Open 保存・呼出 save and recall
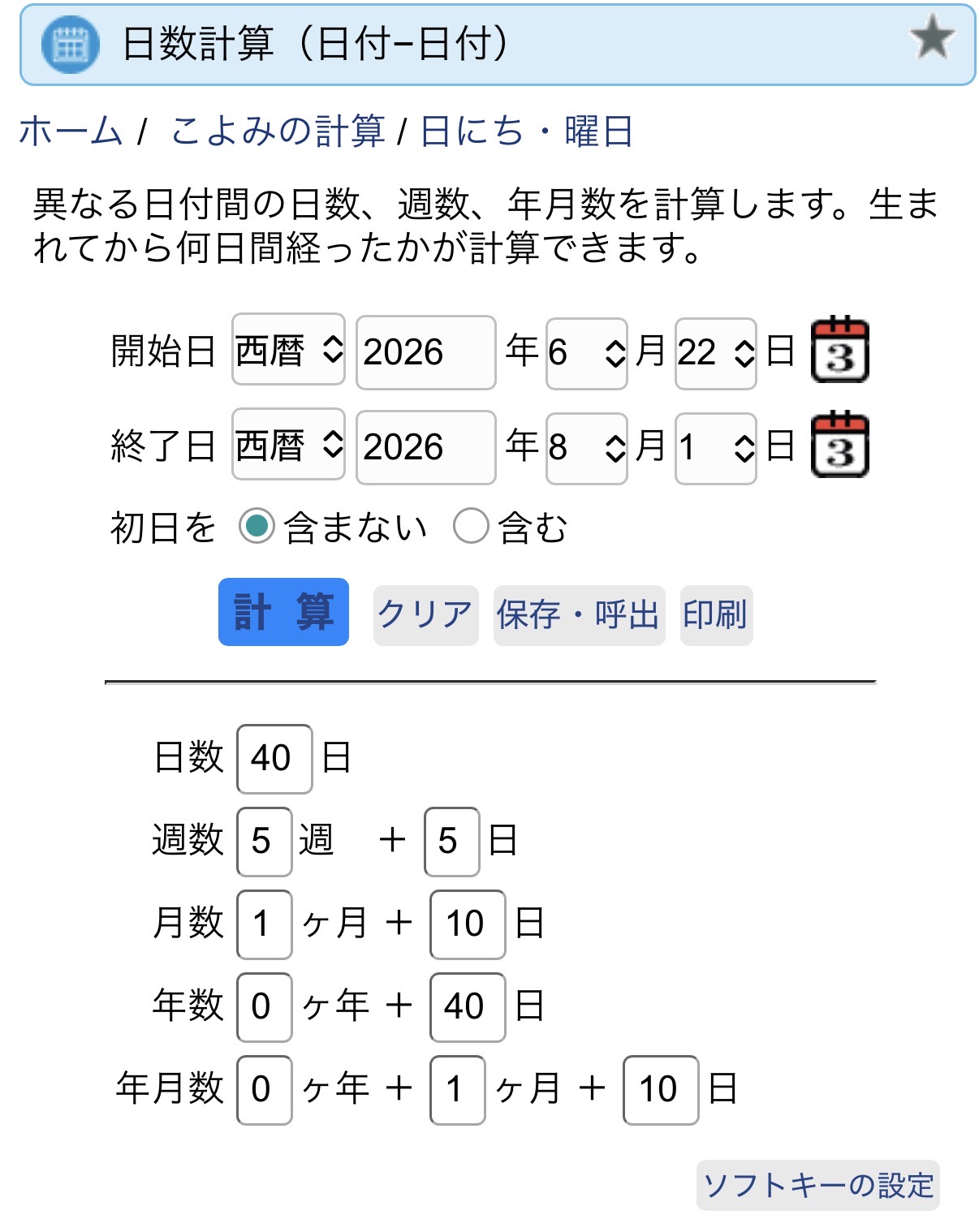The image size is (979, 1232). [x=579, y=615]
